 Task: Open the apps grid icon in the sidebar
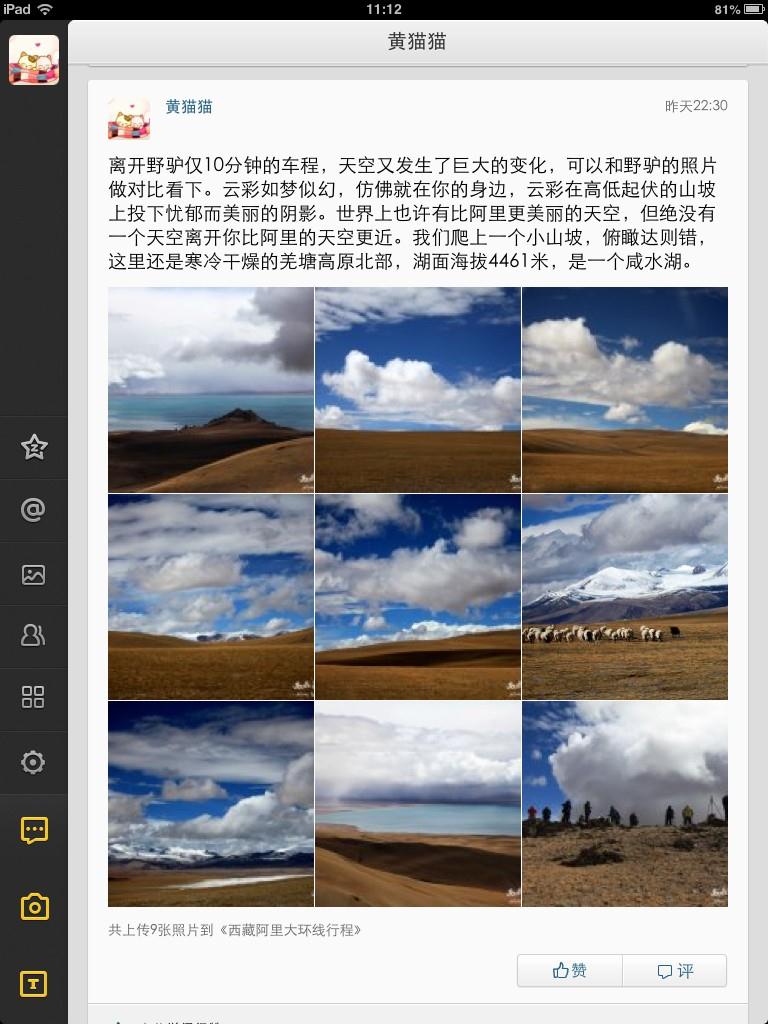pos(34,698)
